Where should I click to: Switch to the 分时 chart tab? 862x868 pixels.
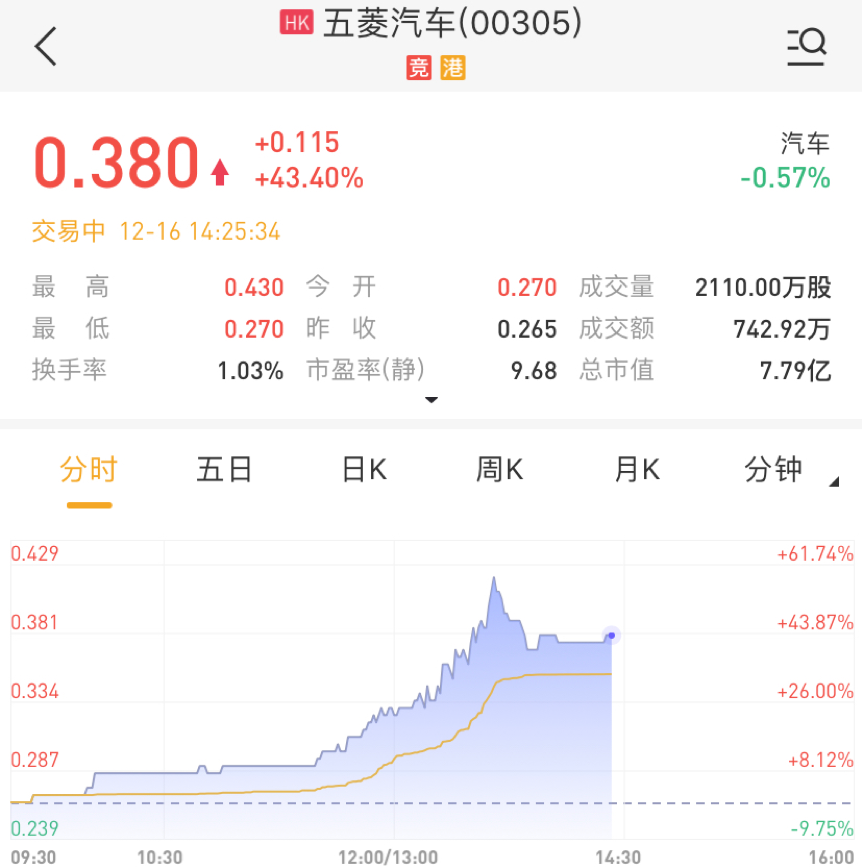click(x=89, y=469)
